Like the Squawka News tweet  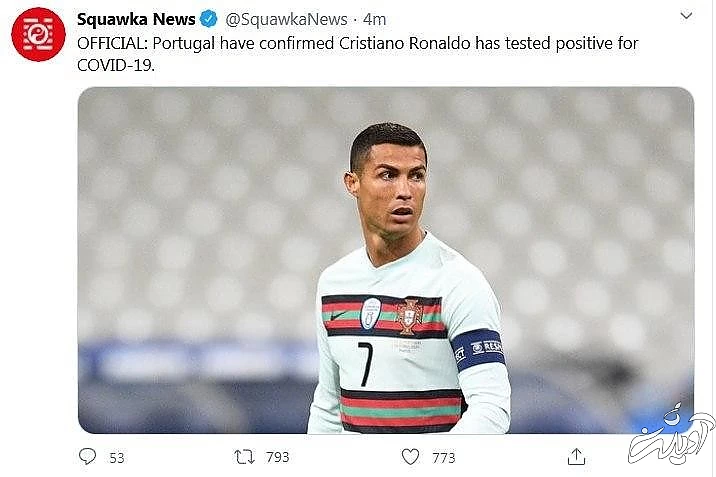410,457
